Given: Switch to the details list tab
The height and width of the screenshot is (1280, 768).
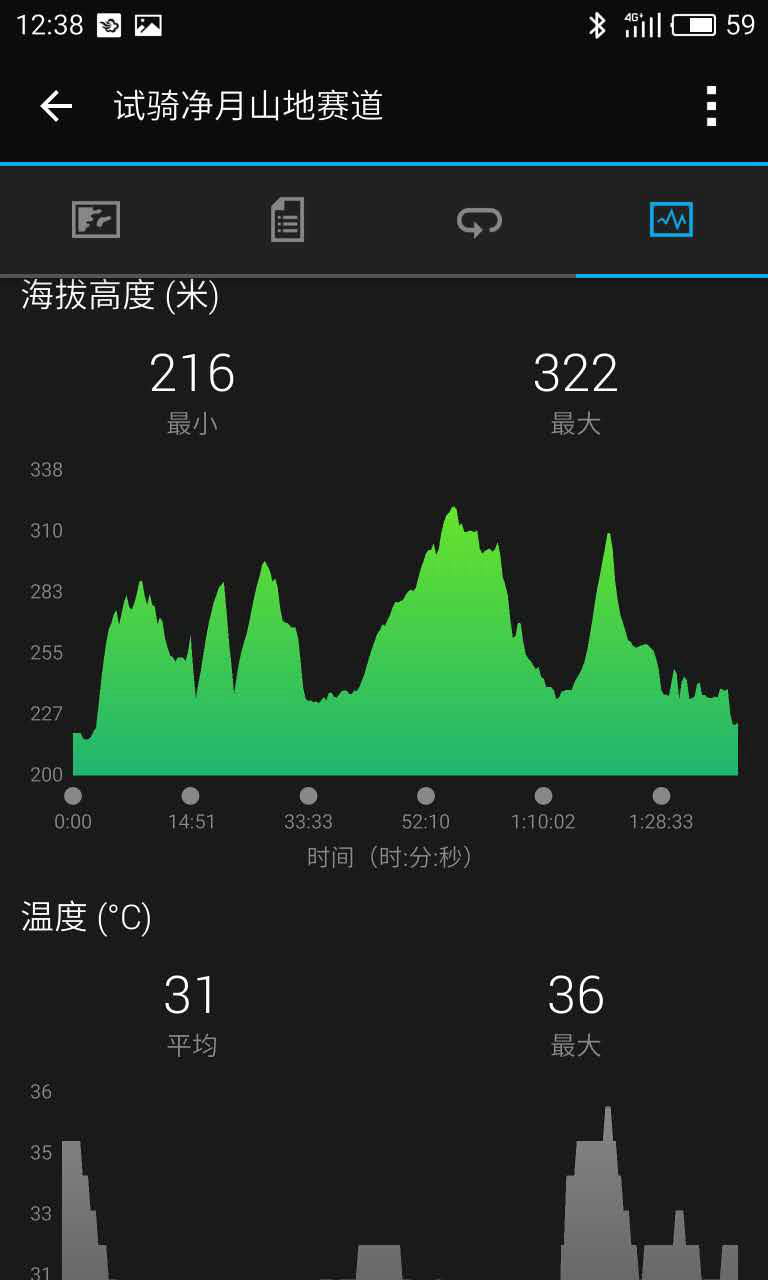Looking at the screenshot, I should [x=288, y=220].
